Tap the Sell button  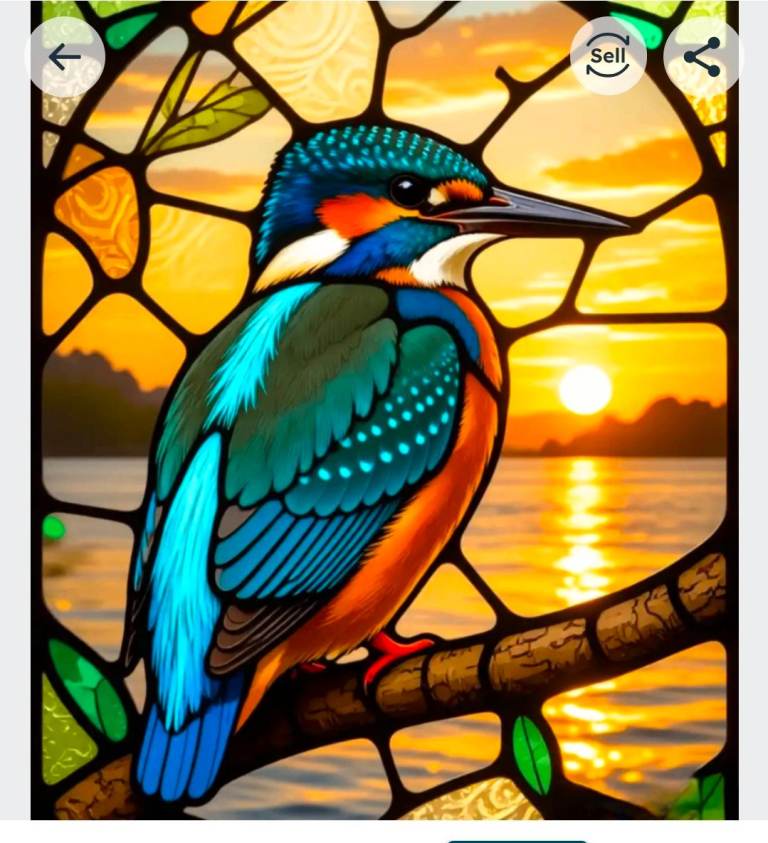[608, 56]
